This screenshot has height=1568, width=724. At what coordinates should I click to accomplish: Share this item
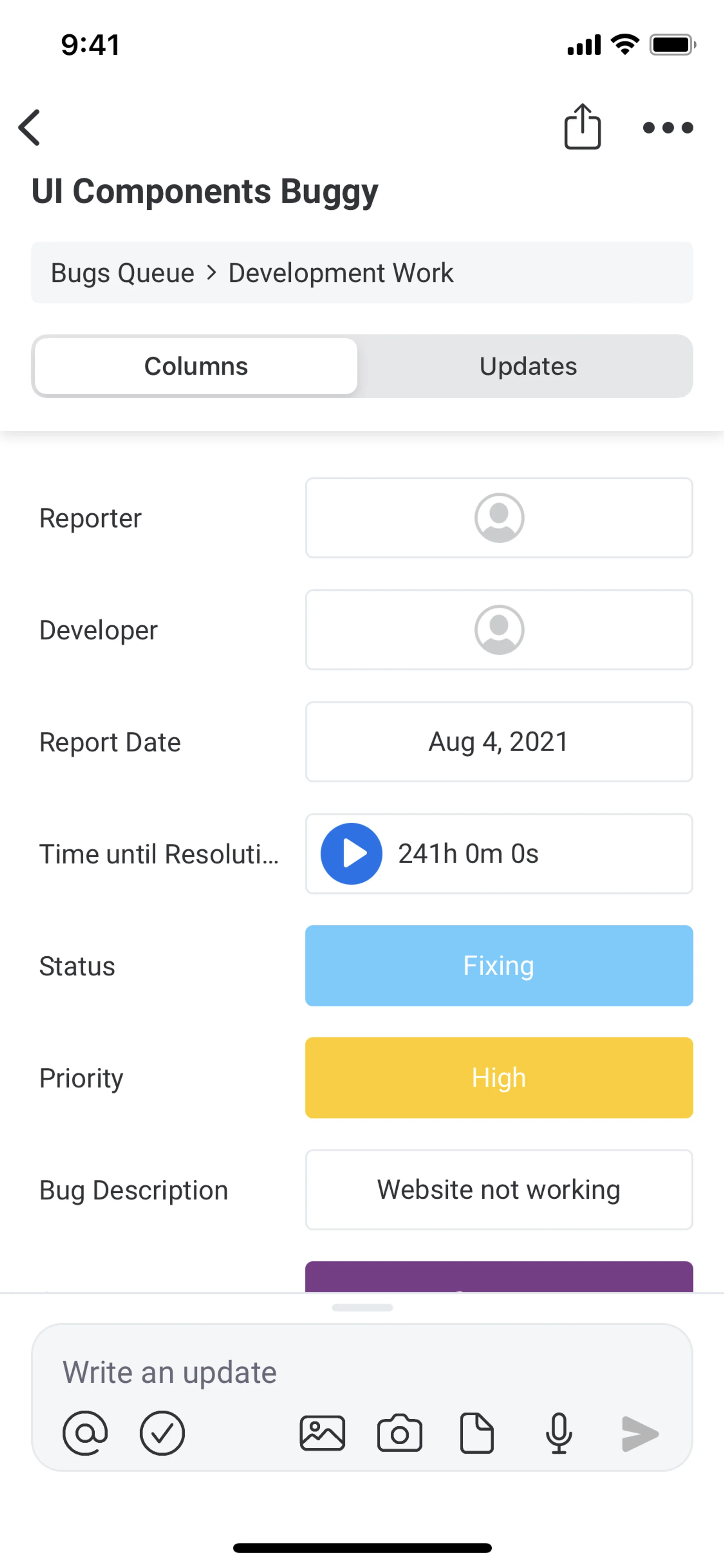(x=582, y=127)
